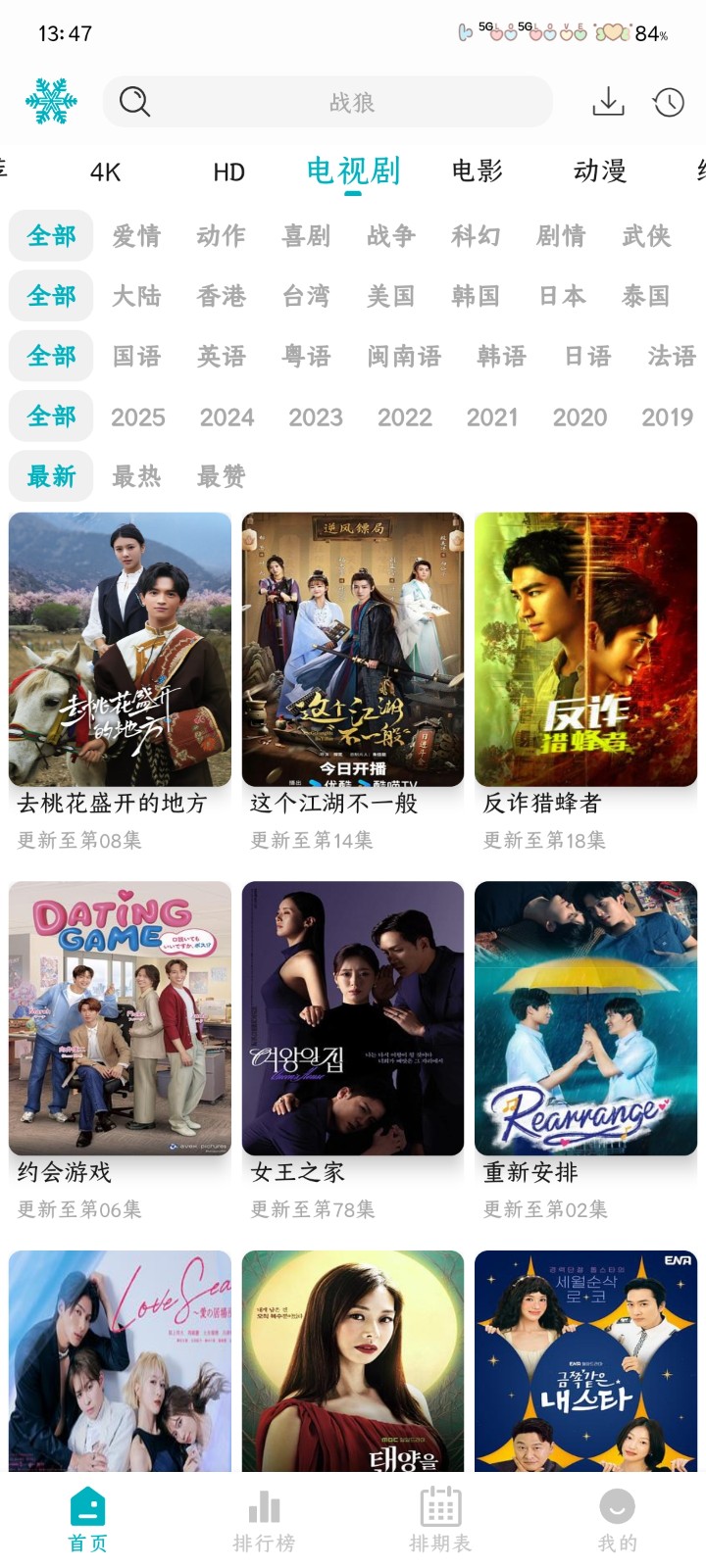Select the 4K tab
This screenshot has width=706, height=1568.
click(x=105, y=172)
